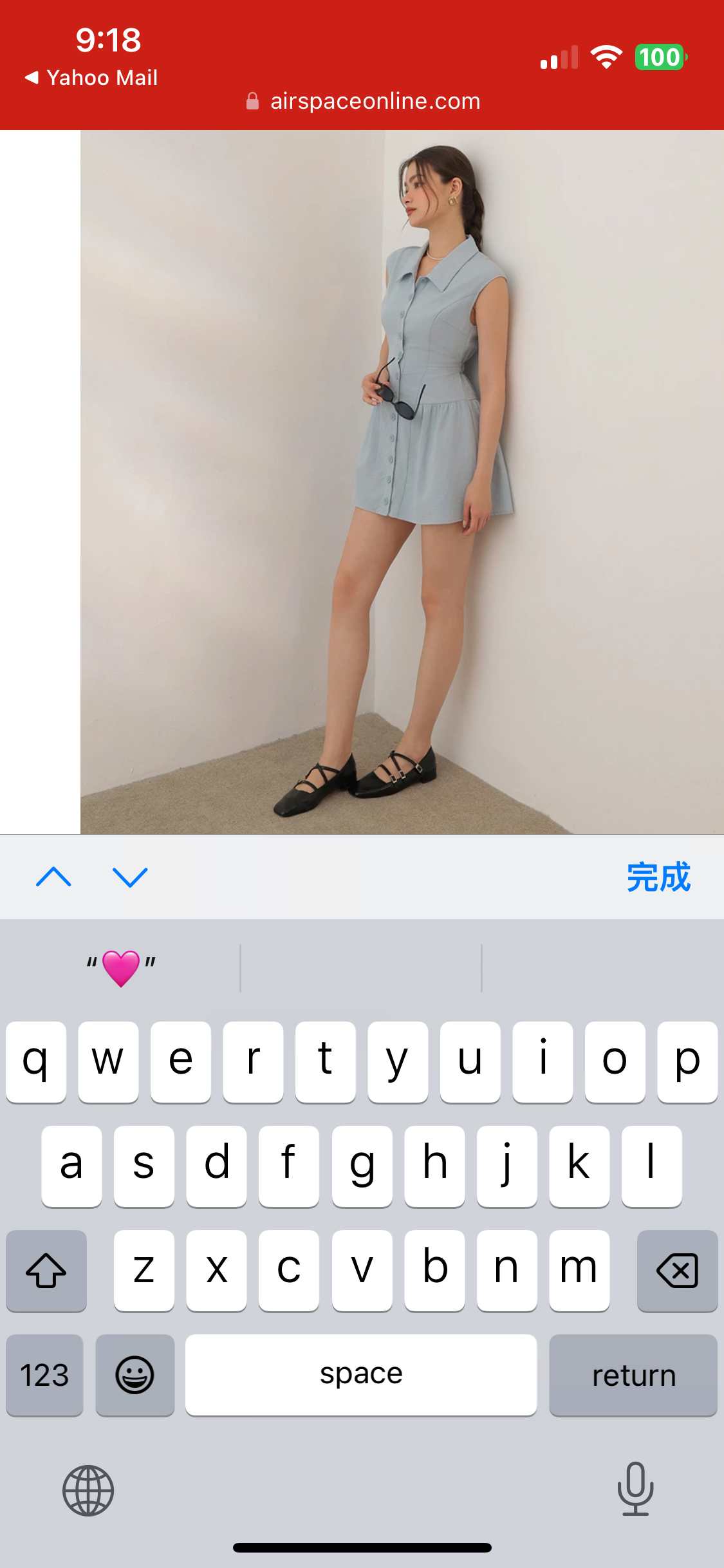Screen dimensions: 724x1568
Task: Hit the return key
Action: pyautogui.click(x=633, y=1375)
